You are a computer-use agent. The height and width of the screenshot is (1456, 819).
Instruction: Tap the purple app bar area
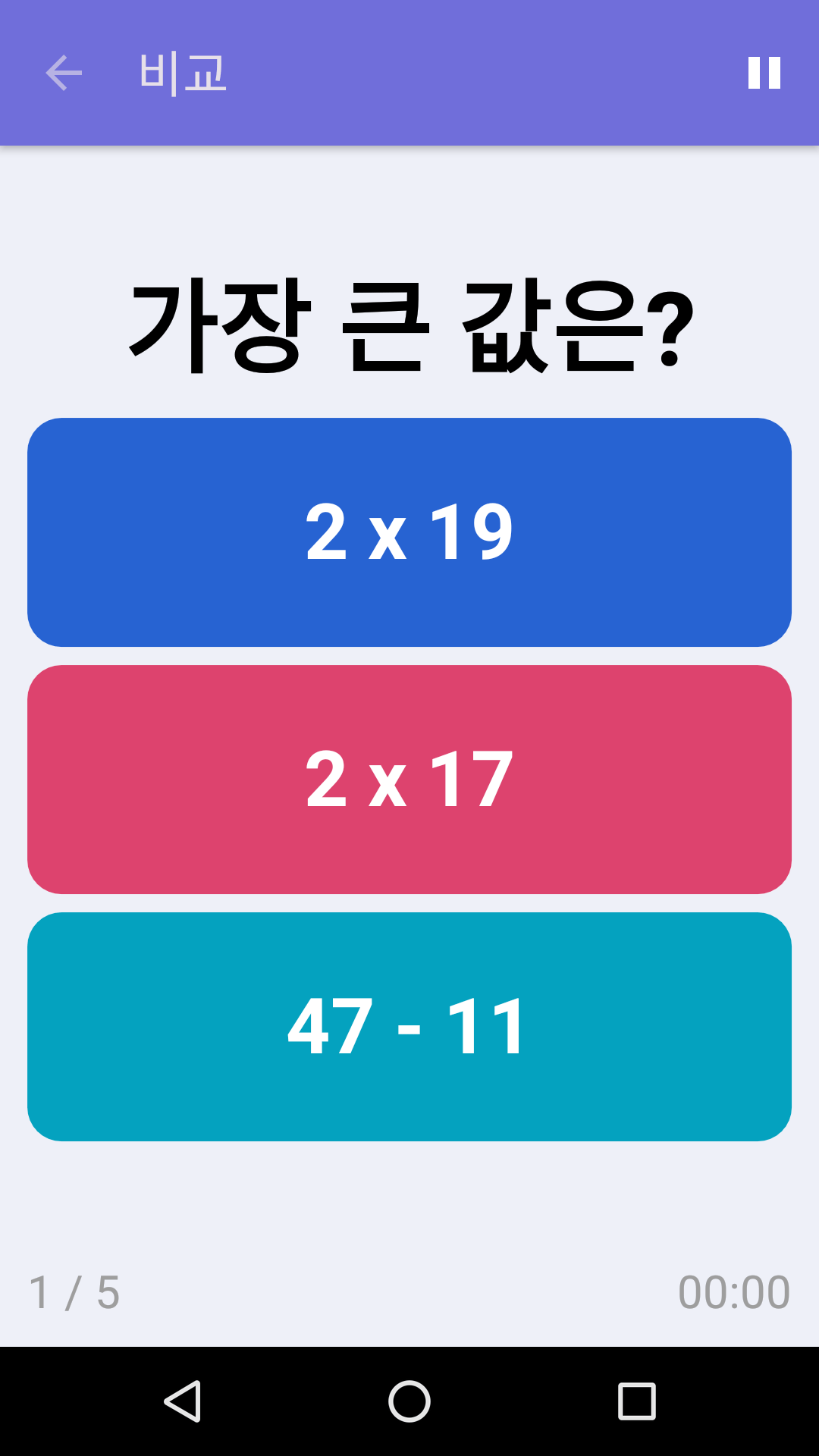click(455, 72)
